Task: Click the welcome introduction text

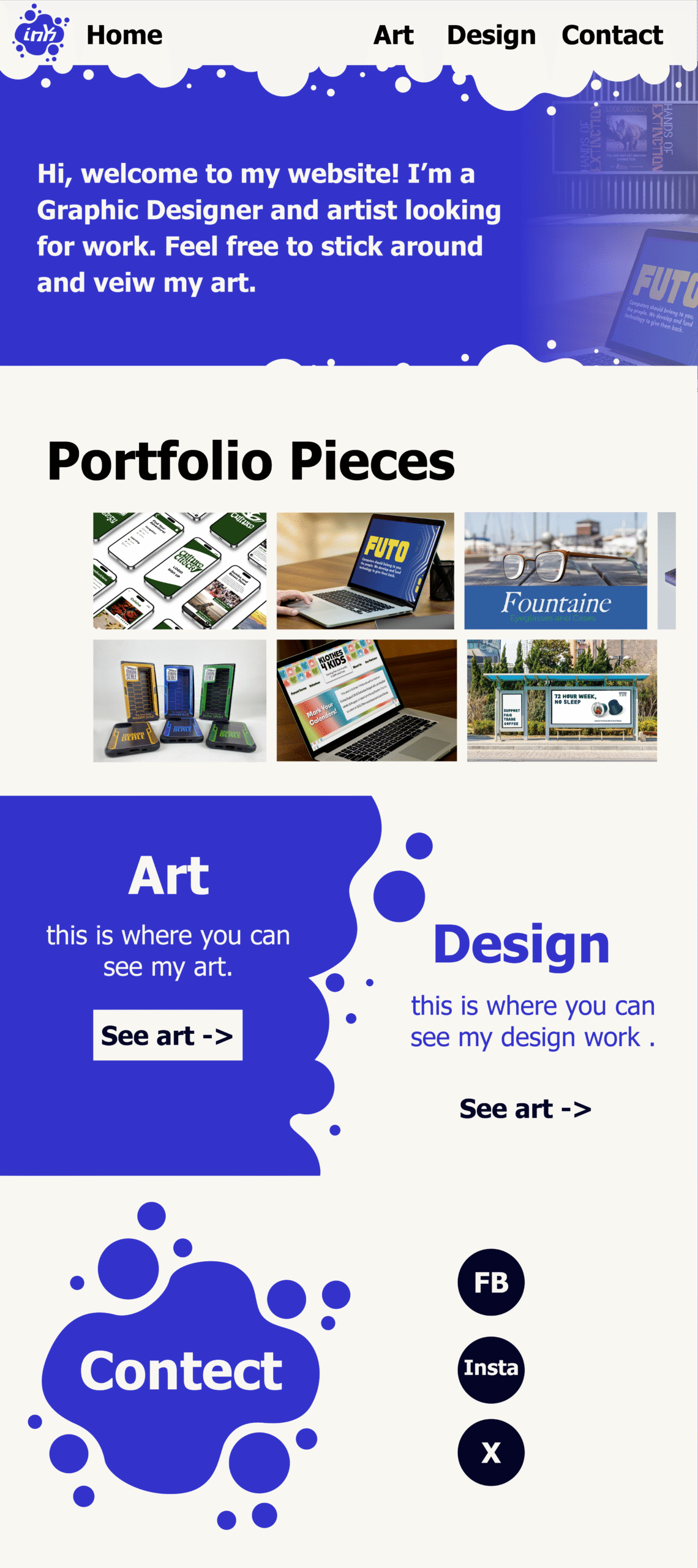Action: [268, 228]
